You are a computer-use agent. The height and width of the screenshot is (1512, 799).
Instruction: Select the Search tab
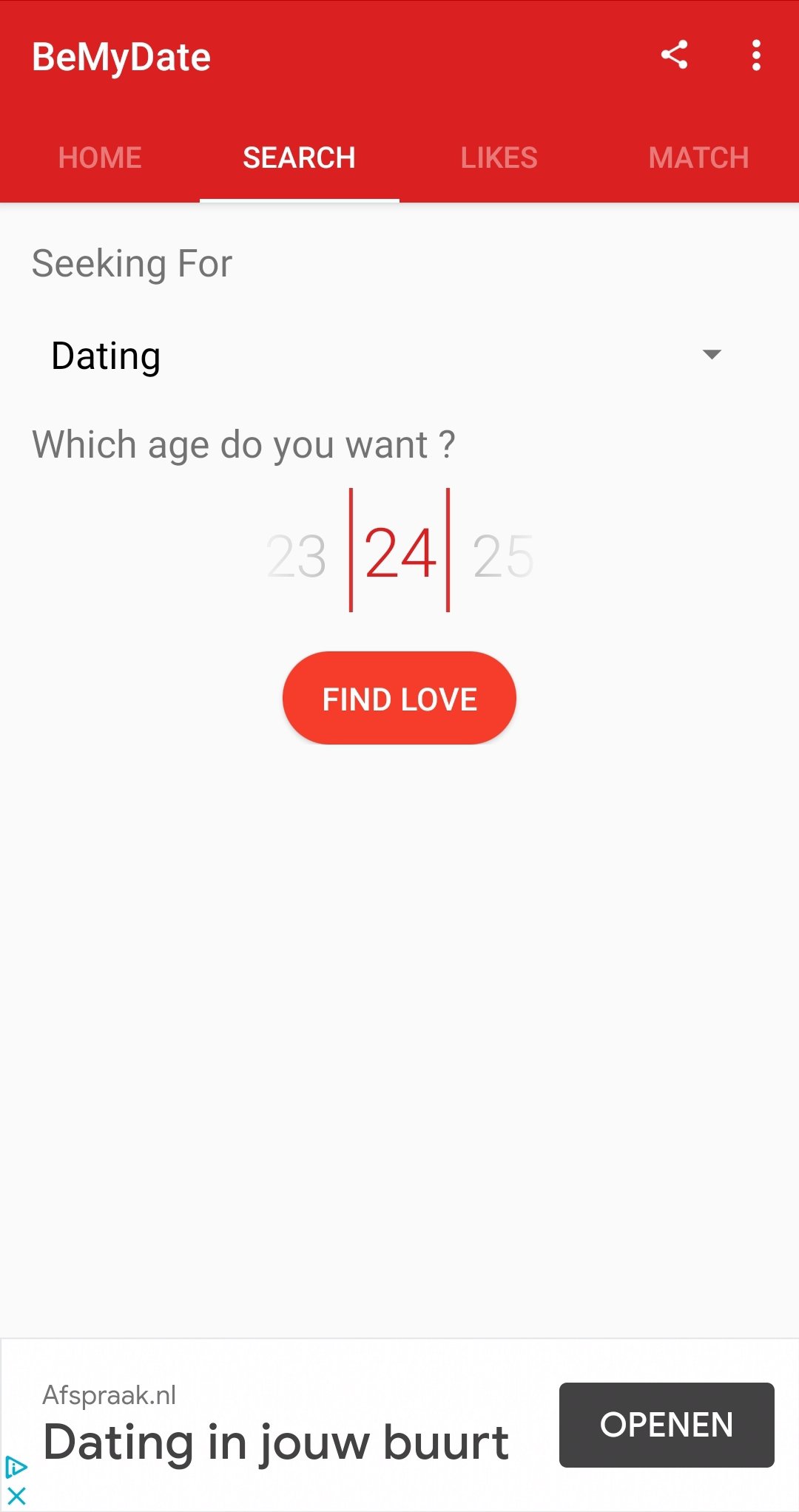[x=300, y=157]
